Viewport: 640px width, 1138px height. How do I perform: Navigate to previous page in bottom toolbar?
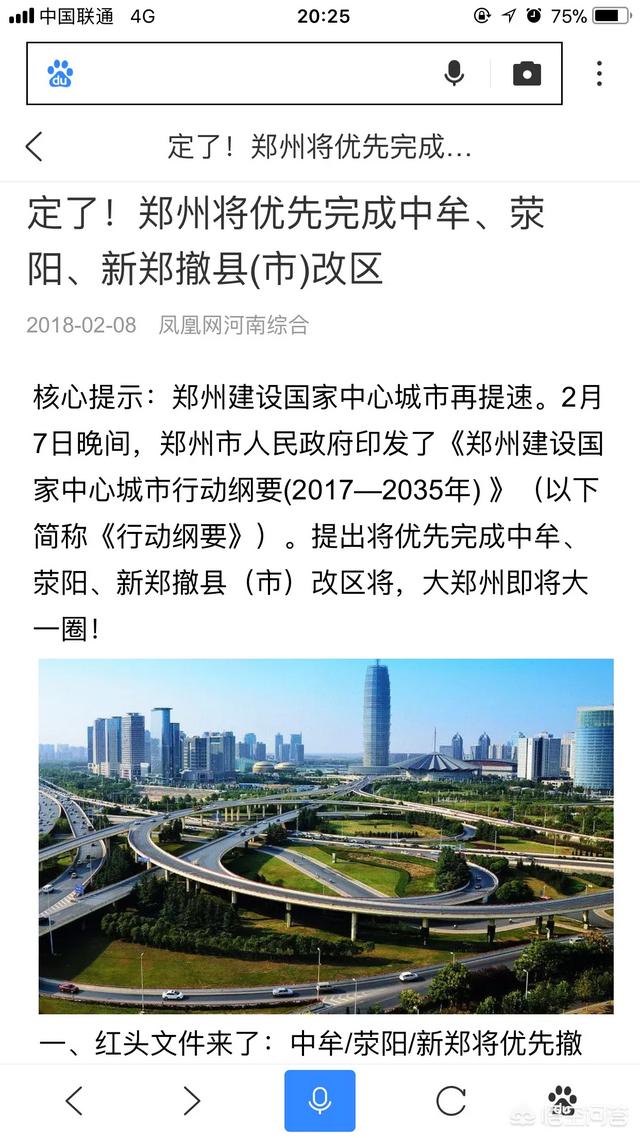(73, 1101)
